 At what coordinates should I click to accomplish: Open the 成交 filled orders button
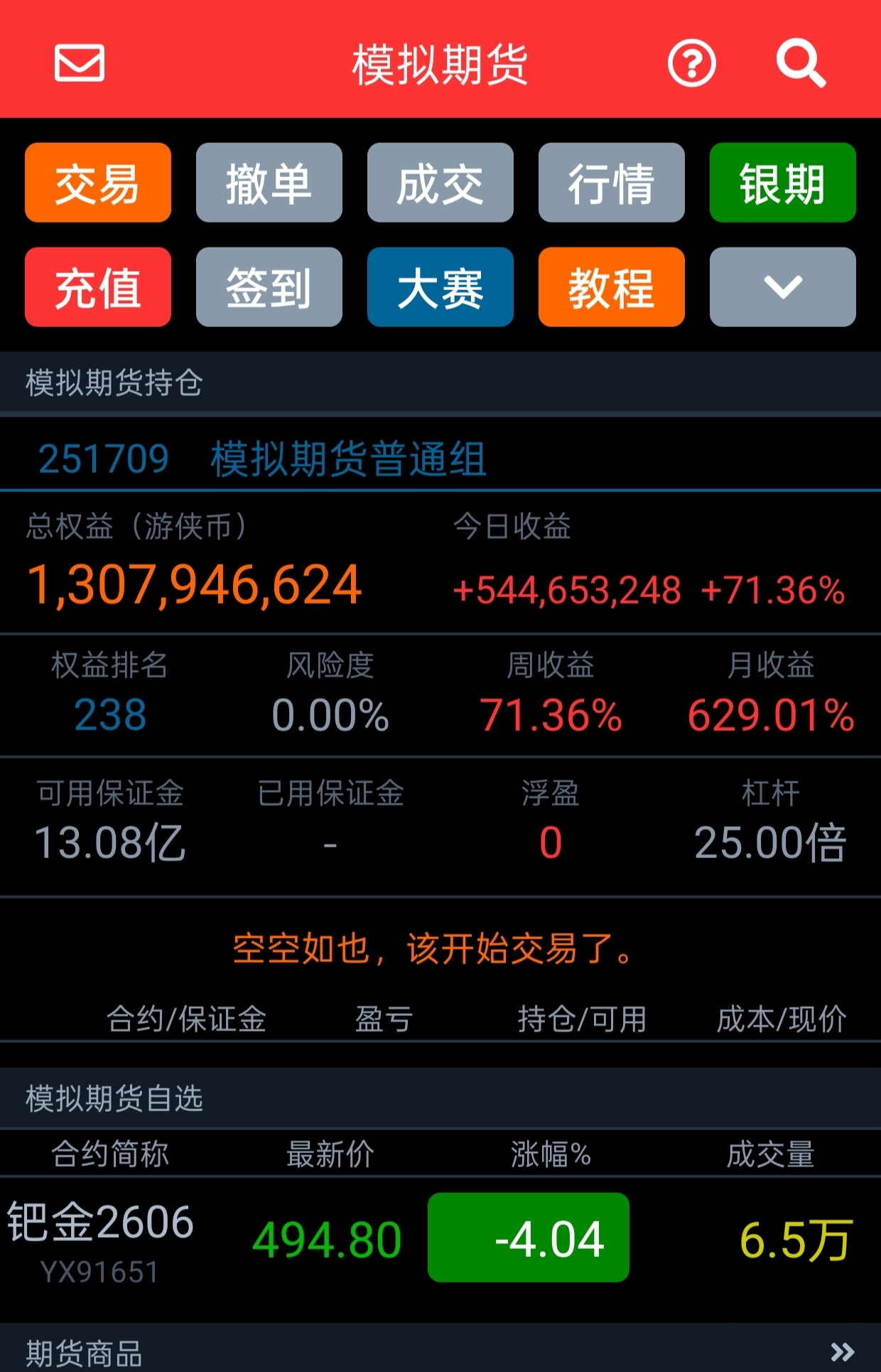[x=440, y=183]
